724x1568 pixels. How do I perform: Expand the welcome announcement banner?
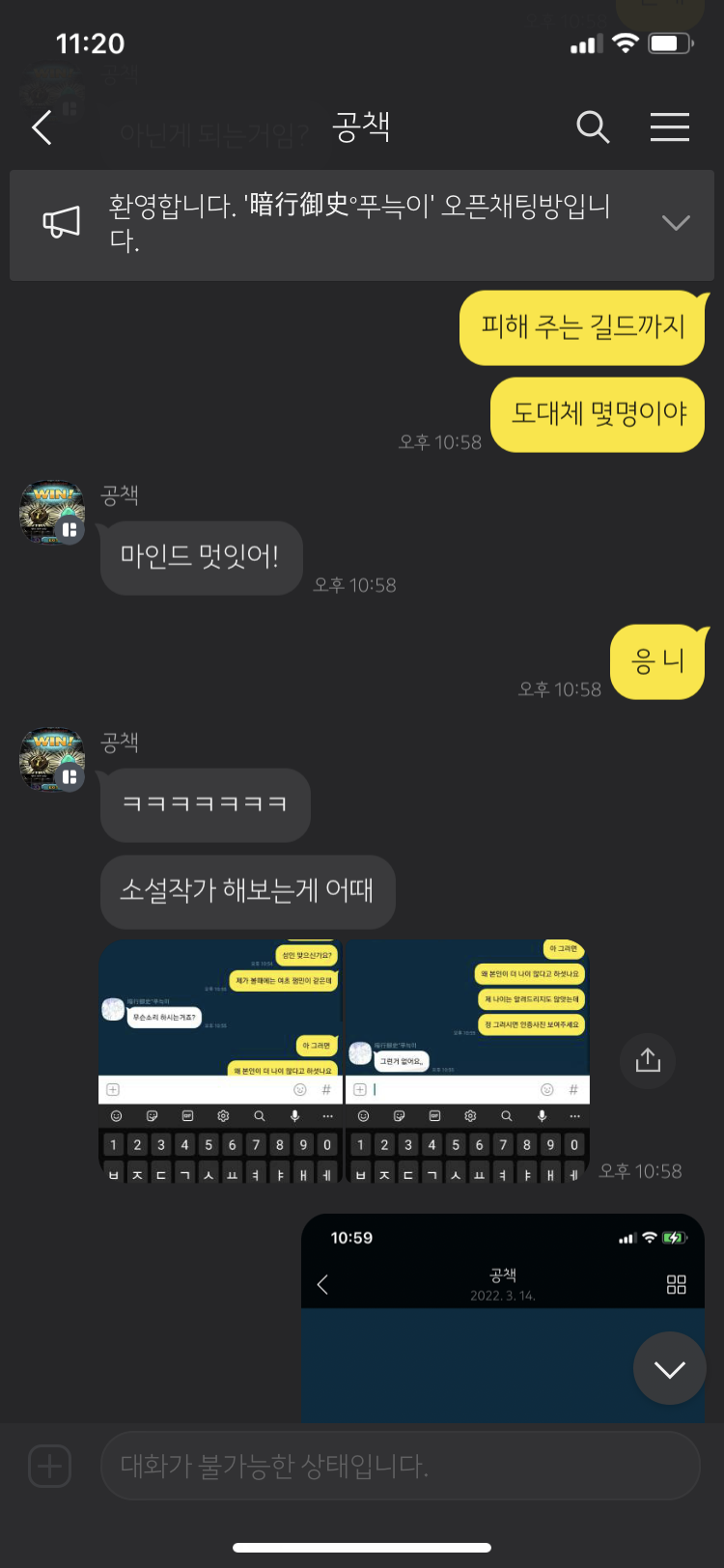pos(675,223)
